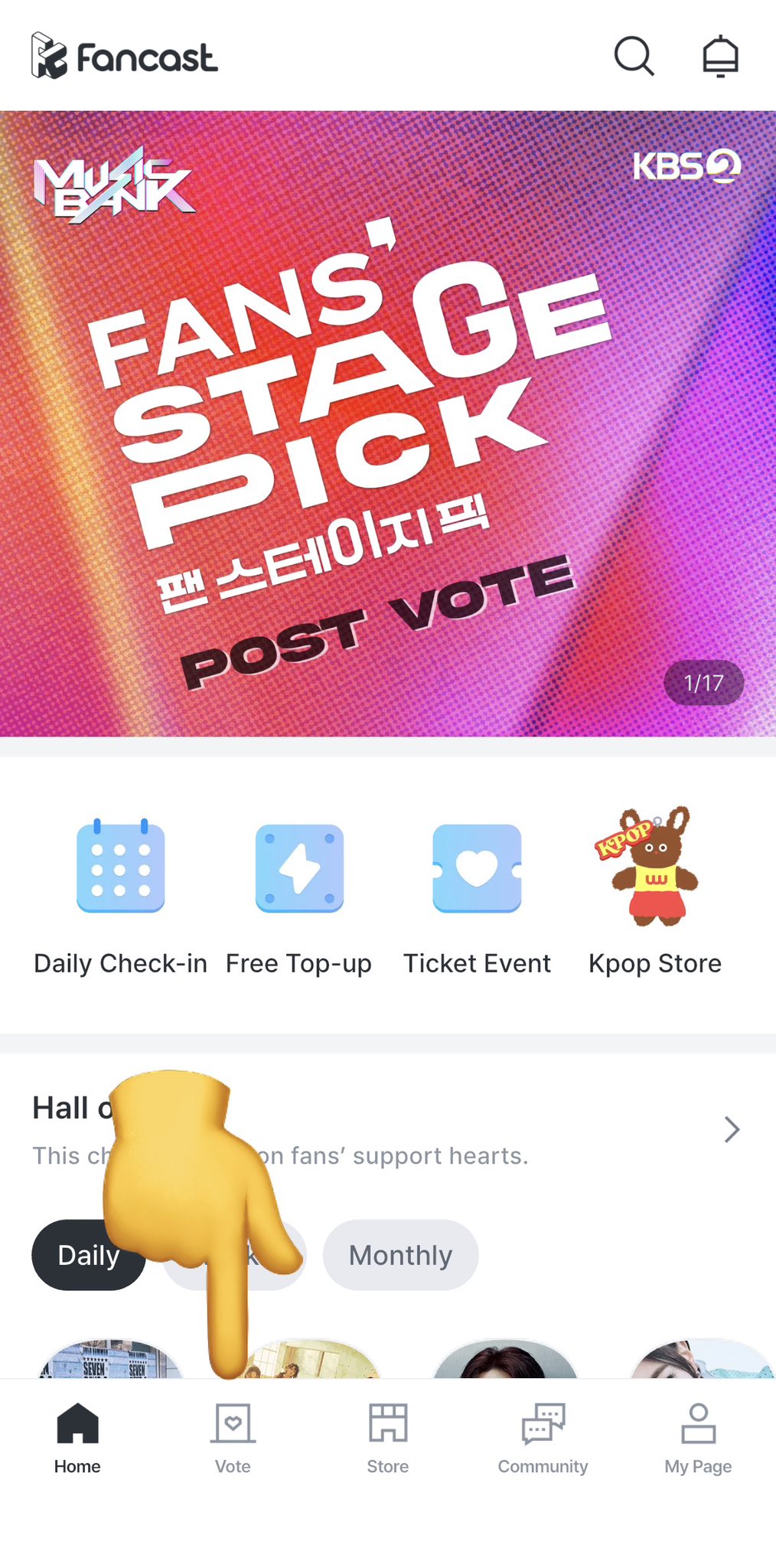This screenshot has width=776, height=1568.
Task: Open the search magnifier icon
Action: (x=634, y=56)
